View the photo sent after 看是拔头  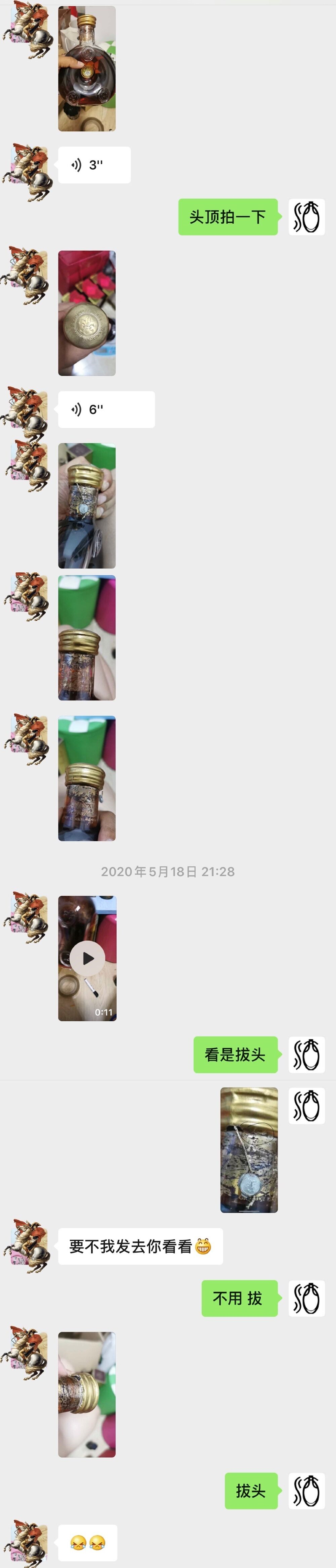click(x=248, y=1150)
